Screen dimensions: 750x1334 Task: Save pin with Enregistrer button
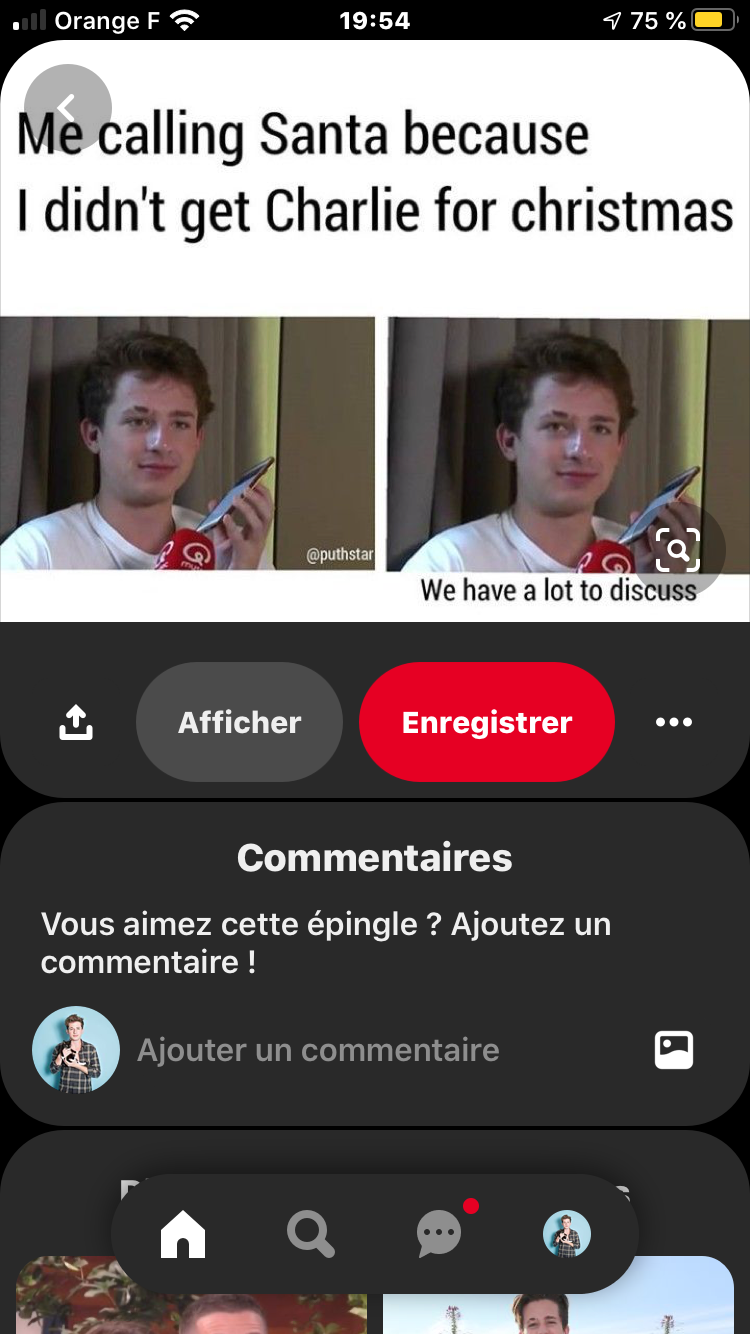click(486, 722)
